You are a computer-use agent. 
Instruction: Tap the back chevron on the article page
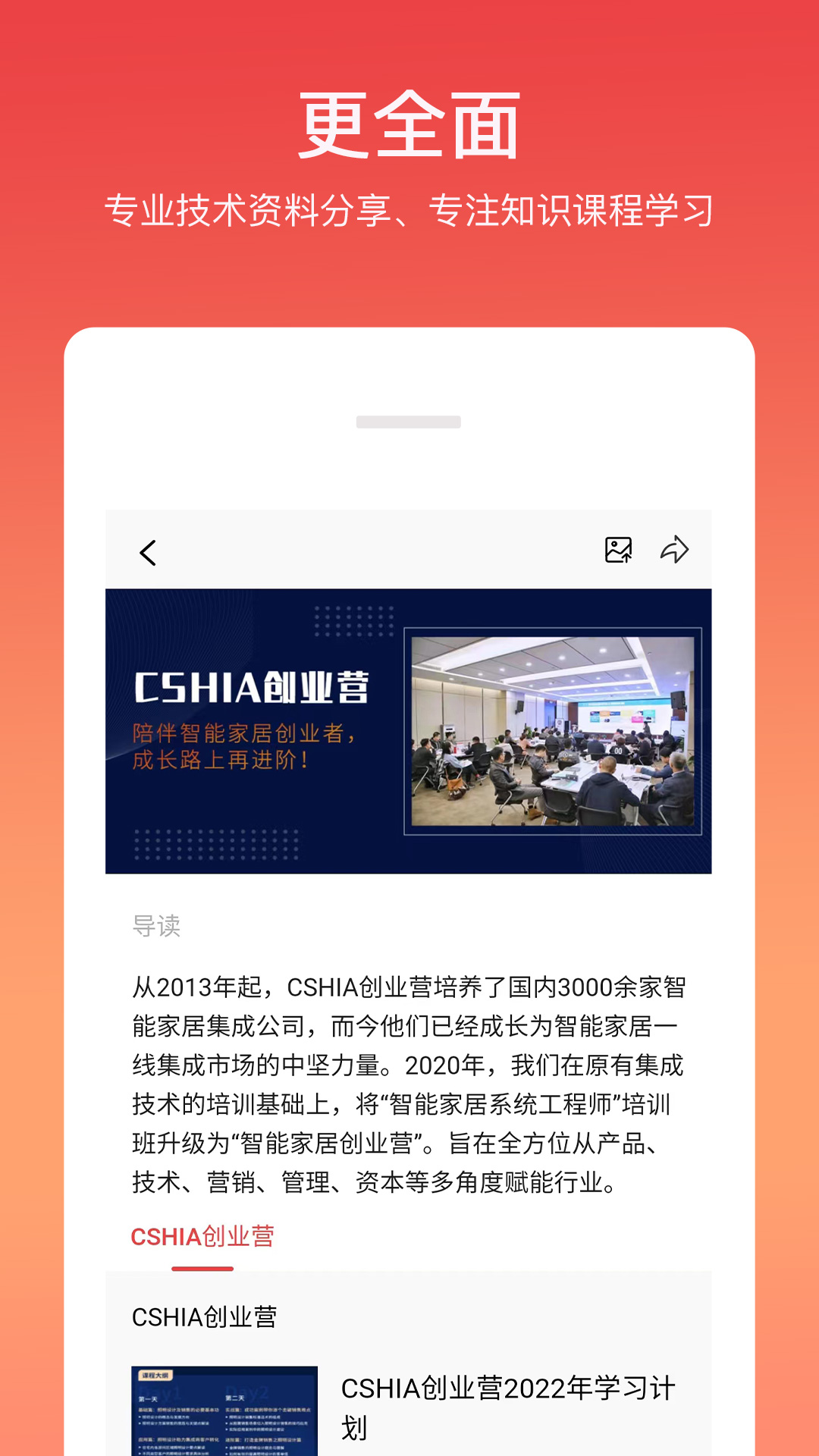149,553
